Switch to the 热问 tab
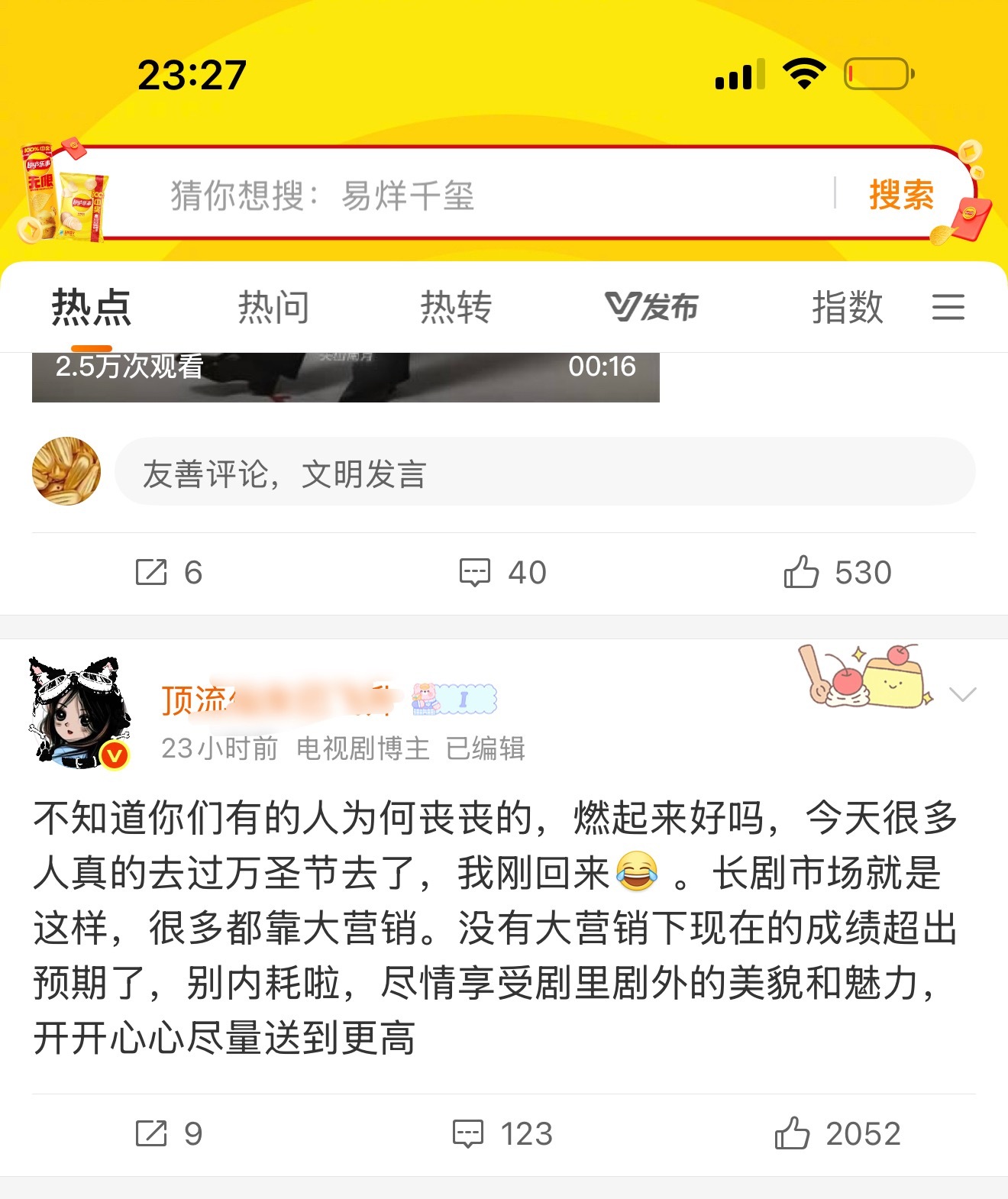Viewport: 1008px width, 1199px height. [272, 305]
